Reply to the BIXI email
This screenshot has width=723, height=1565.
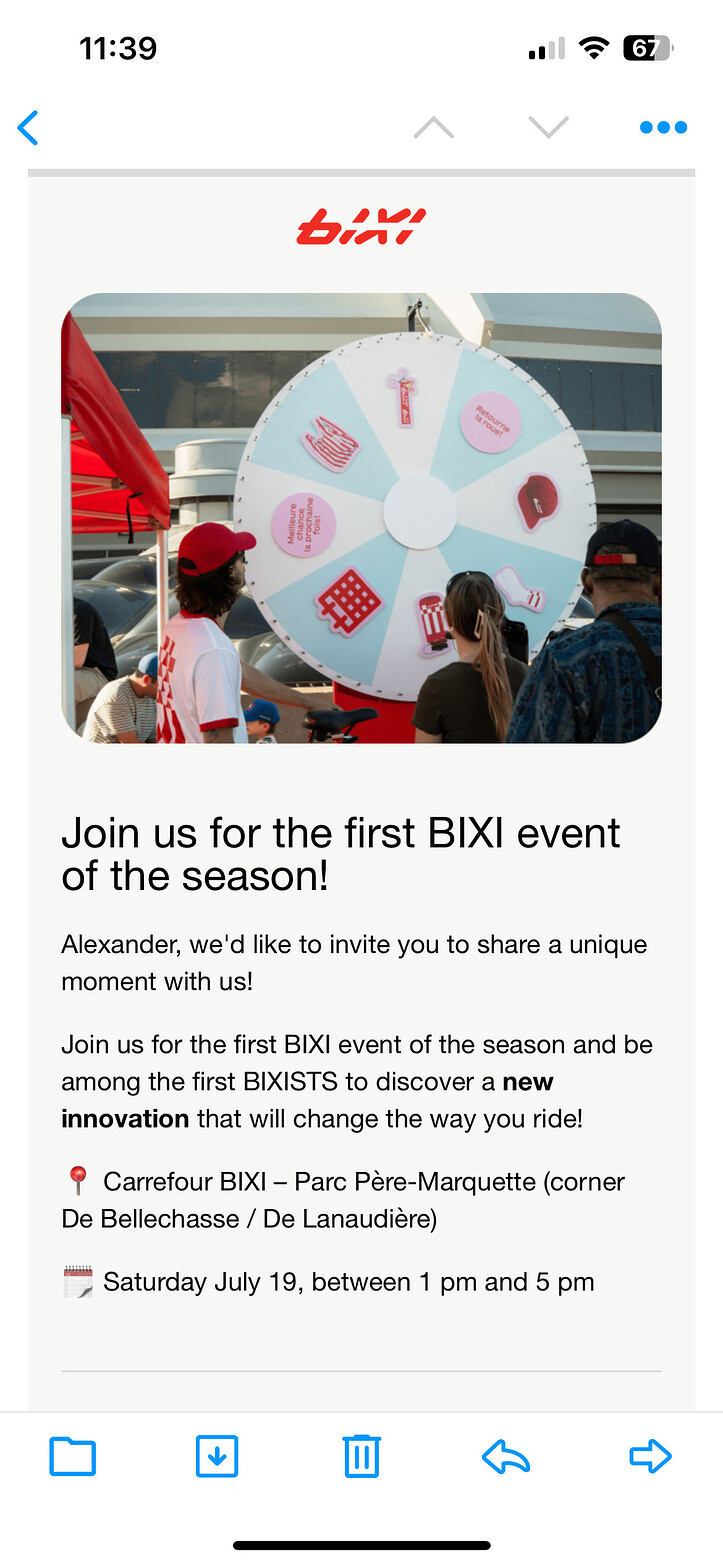[x=506, y=1456]
